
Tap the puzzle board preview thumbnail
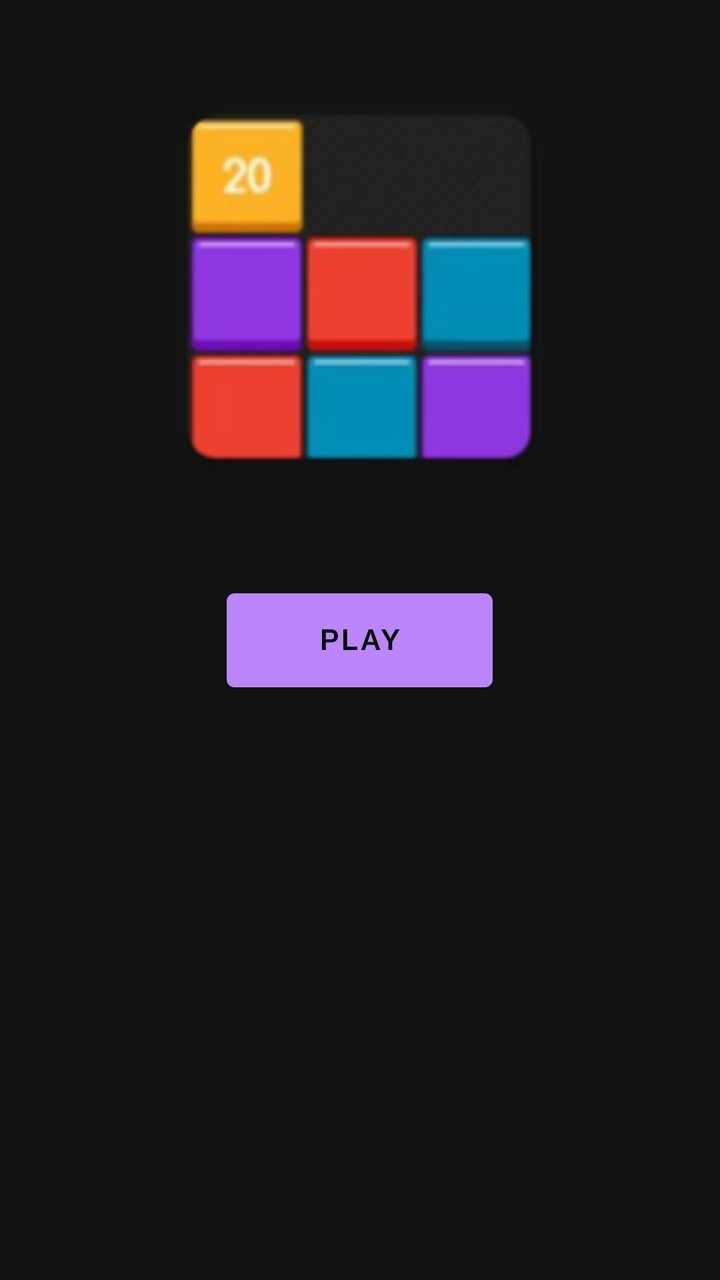click(x=360, y=286)
